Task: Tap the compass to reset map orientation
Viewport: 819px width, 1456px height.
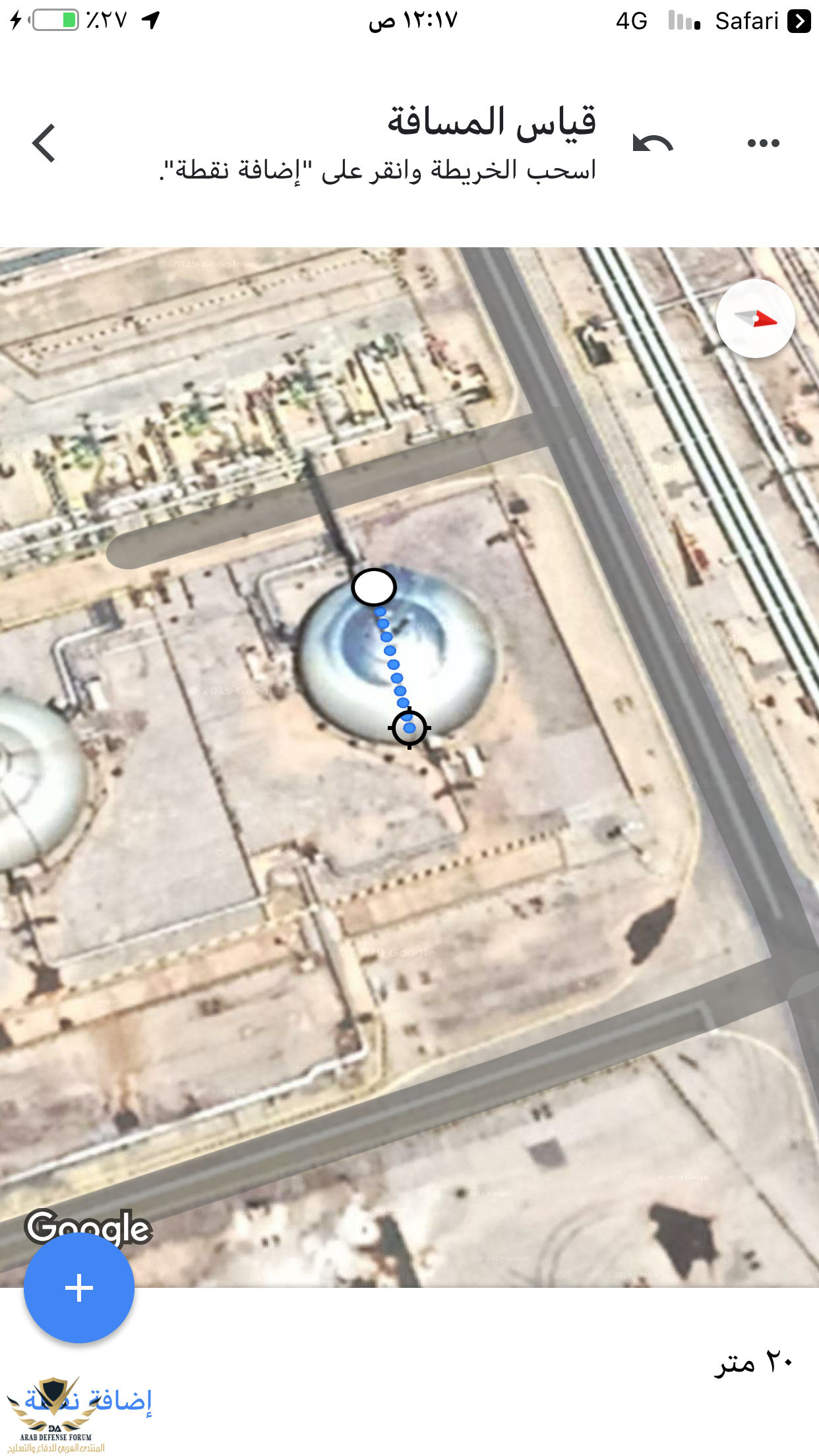Action: click(x=755, y=319)
